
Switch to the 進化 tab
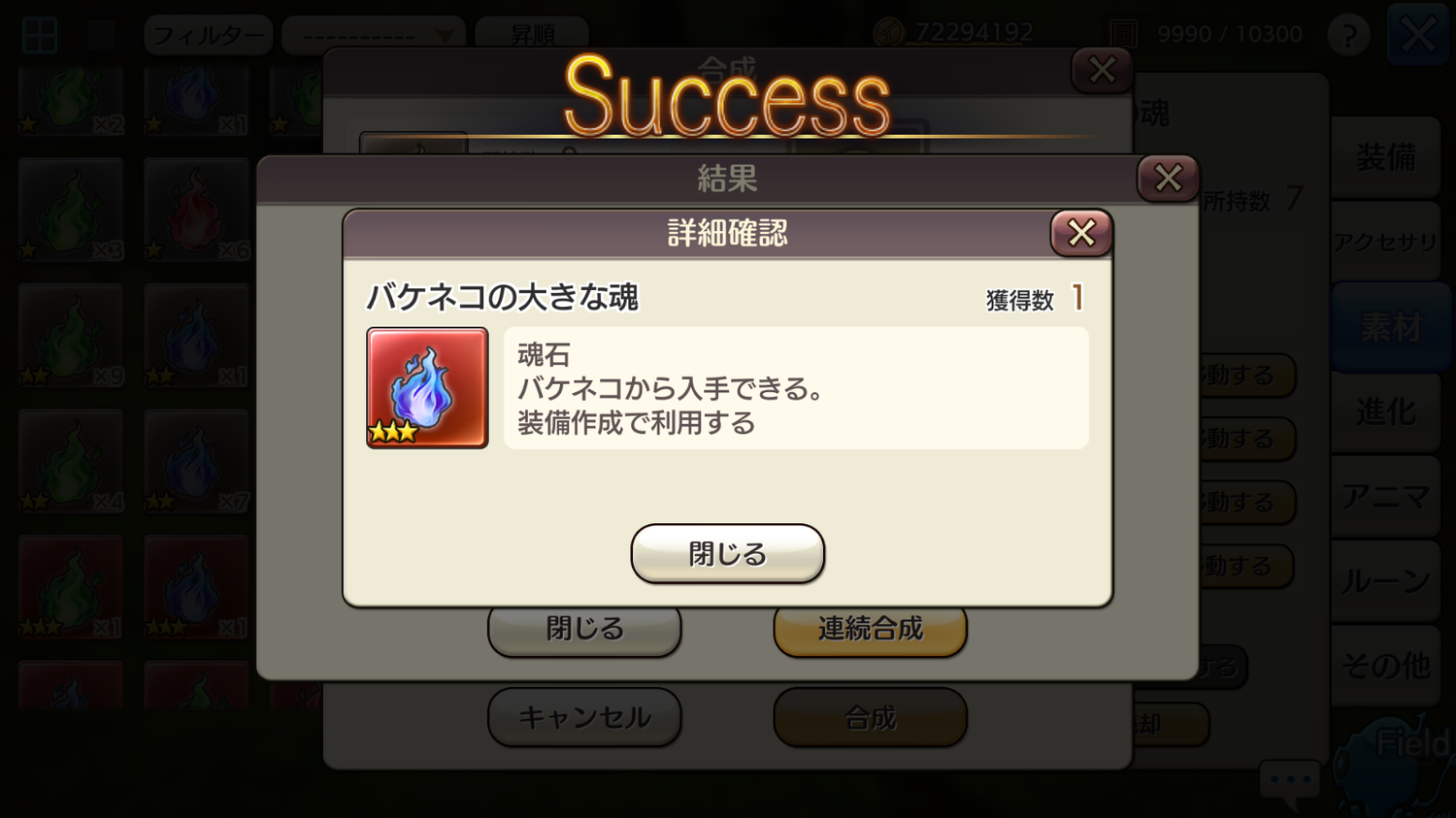coord(1385,412)
